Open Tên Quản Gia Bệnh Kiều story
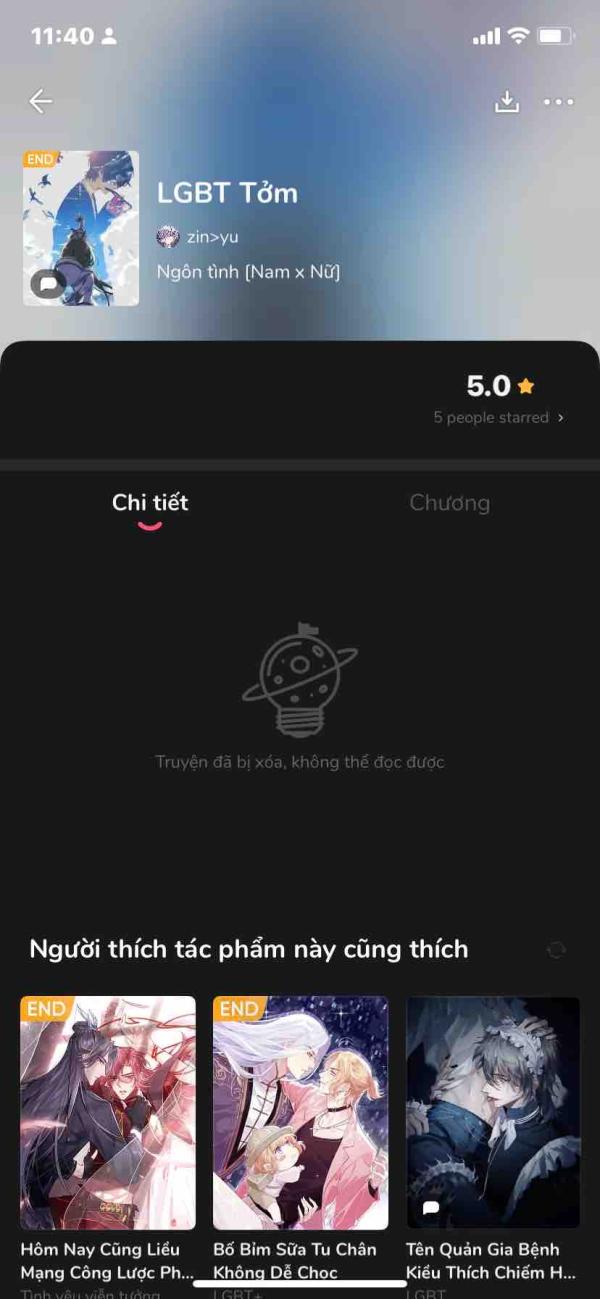Viewport: 600px width, 1299px height. coord(493,1112)
